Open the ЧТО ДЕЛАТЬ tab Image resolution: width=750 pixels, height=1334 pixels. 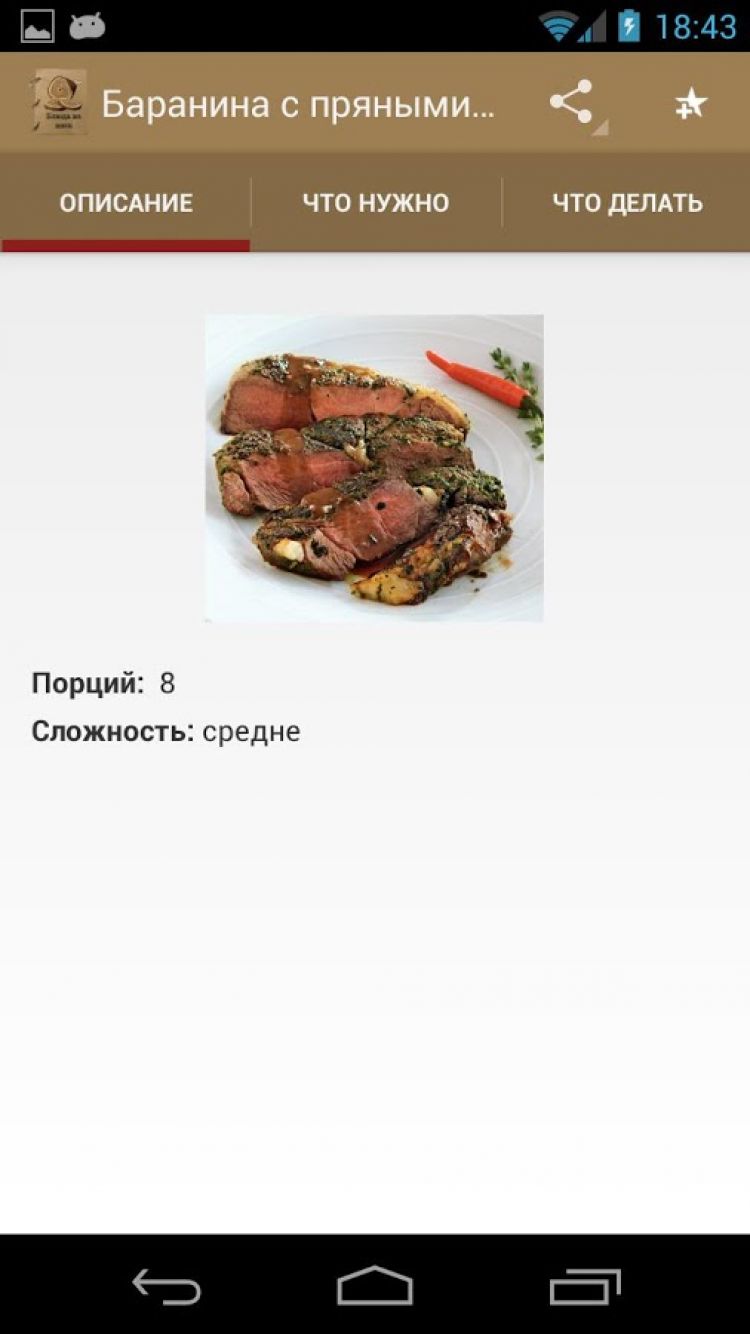pyautogui.click(x=627, y=204)
